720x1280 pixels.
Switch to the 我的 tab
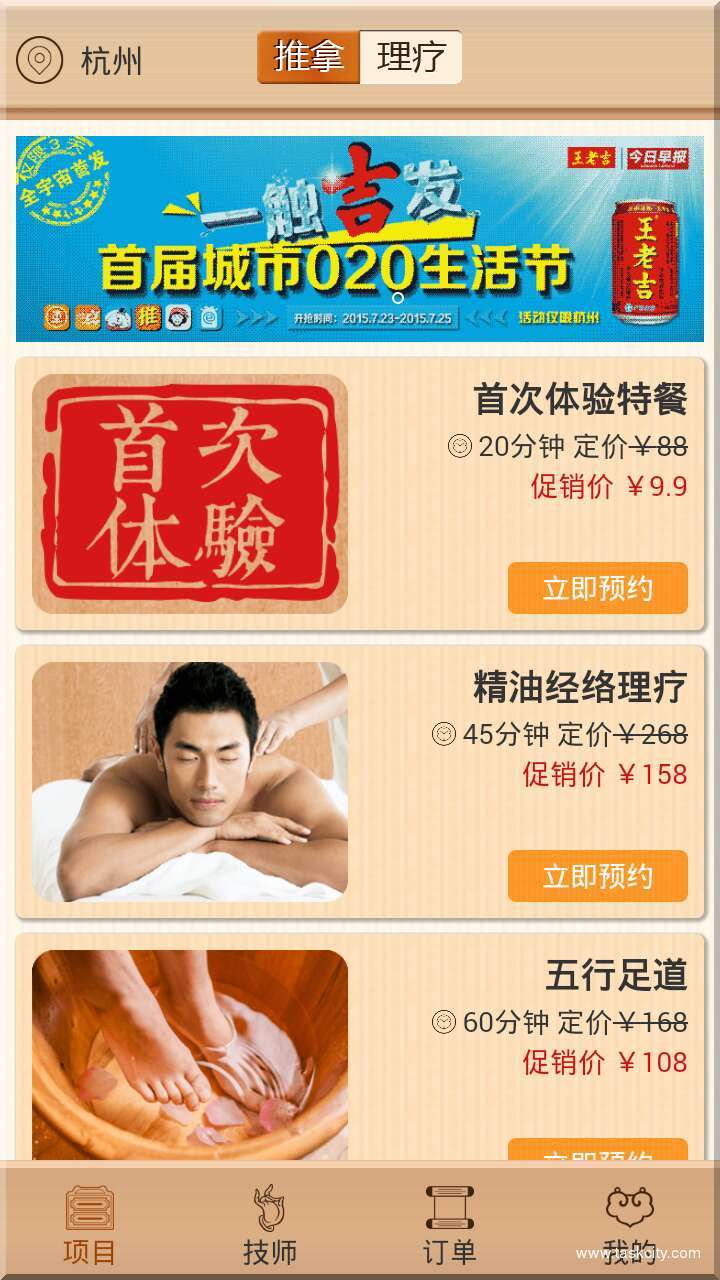pyautogui.click(x=630, y=1225)
